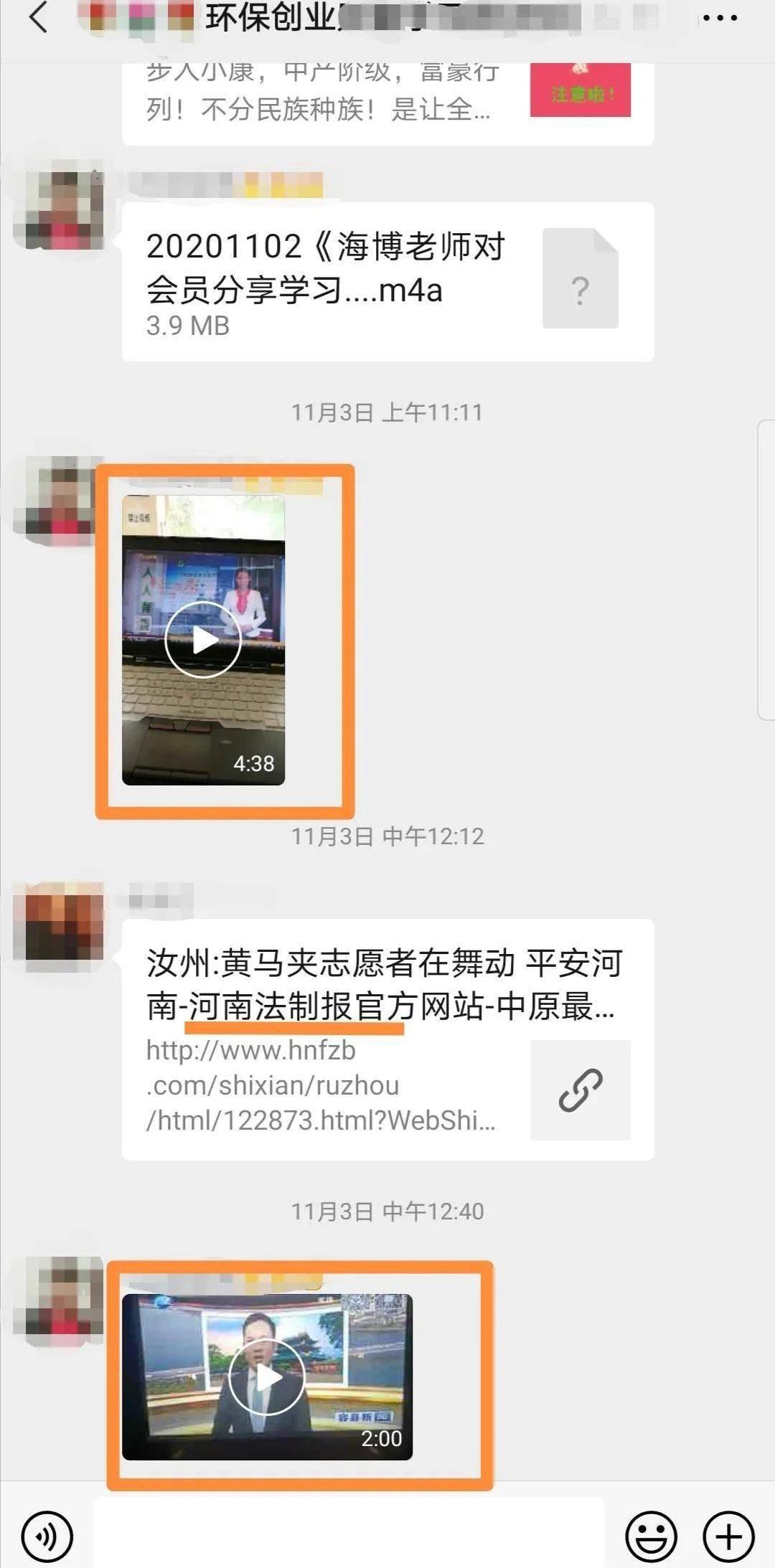Open the plus attachment menu
The width and height of the screenshot is (775, 1568).
pyautogui.click(x=728, y=1536)
